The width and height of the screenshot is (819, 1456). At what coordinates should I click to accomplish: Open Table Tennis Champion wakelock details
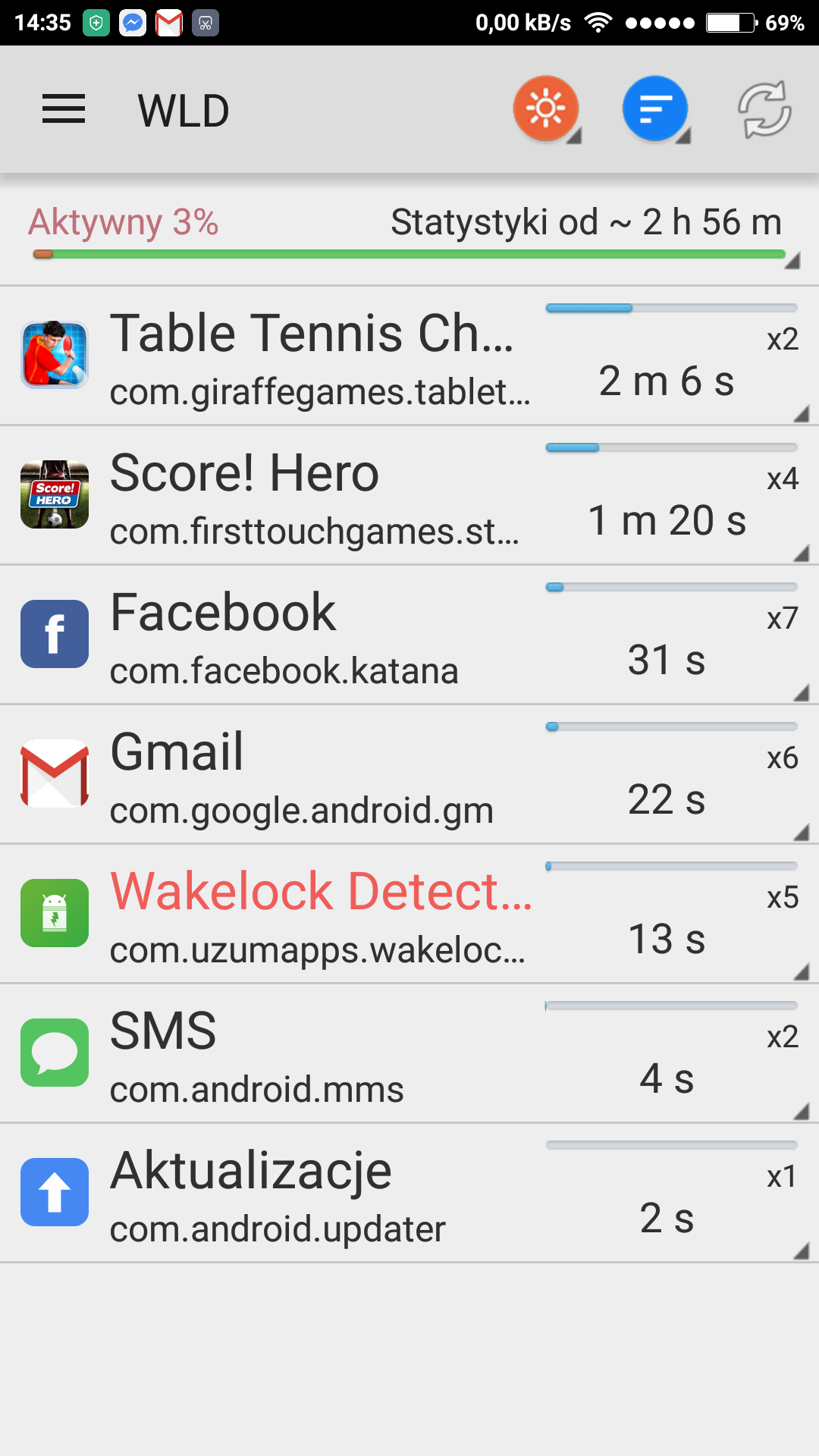(x=409, y=356)
